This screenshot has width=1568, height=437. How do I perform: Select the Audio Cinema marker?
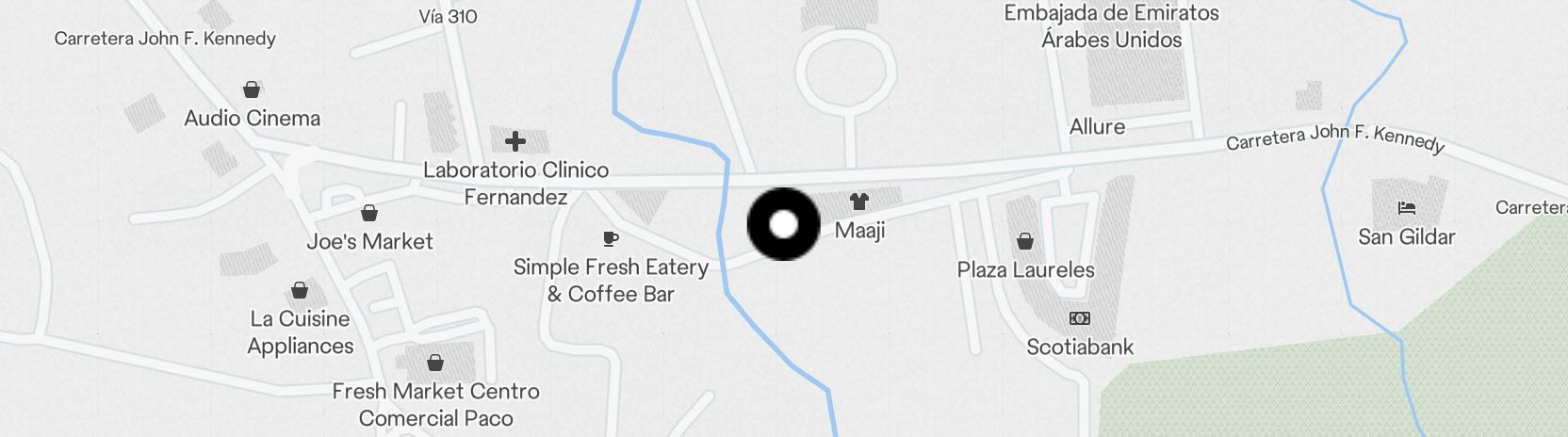pos(252,90)
